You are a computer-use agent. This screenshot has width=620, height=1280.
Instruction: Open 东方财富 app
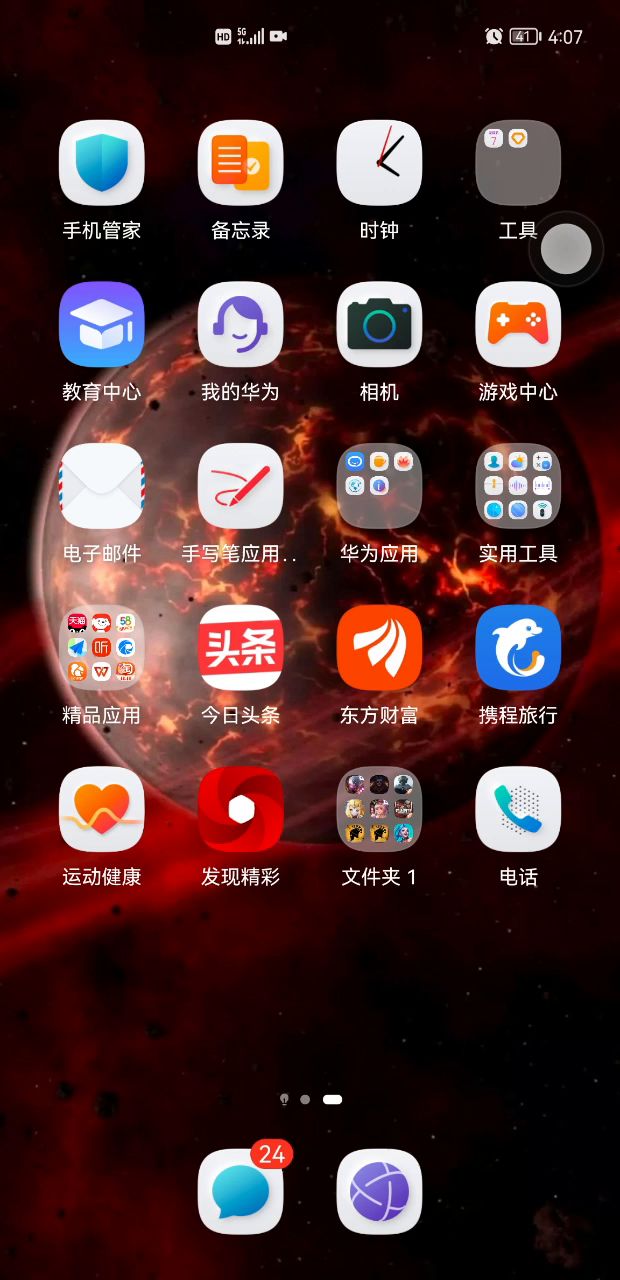[x=379, y=648]
